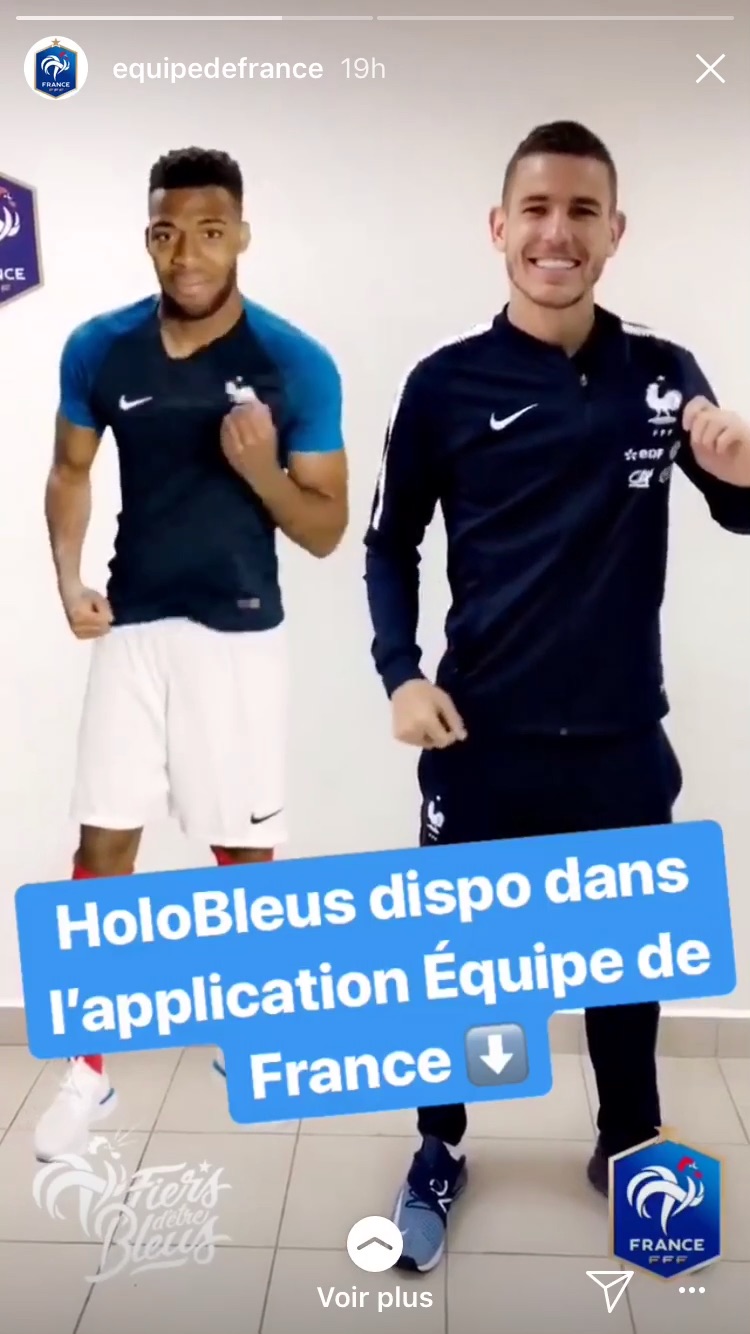Close the equipedefrance story
750x1334 pixels.
pyautogui.click(x=710, y=69)
